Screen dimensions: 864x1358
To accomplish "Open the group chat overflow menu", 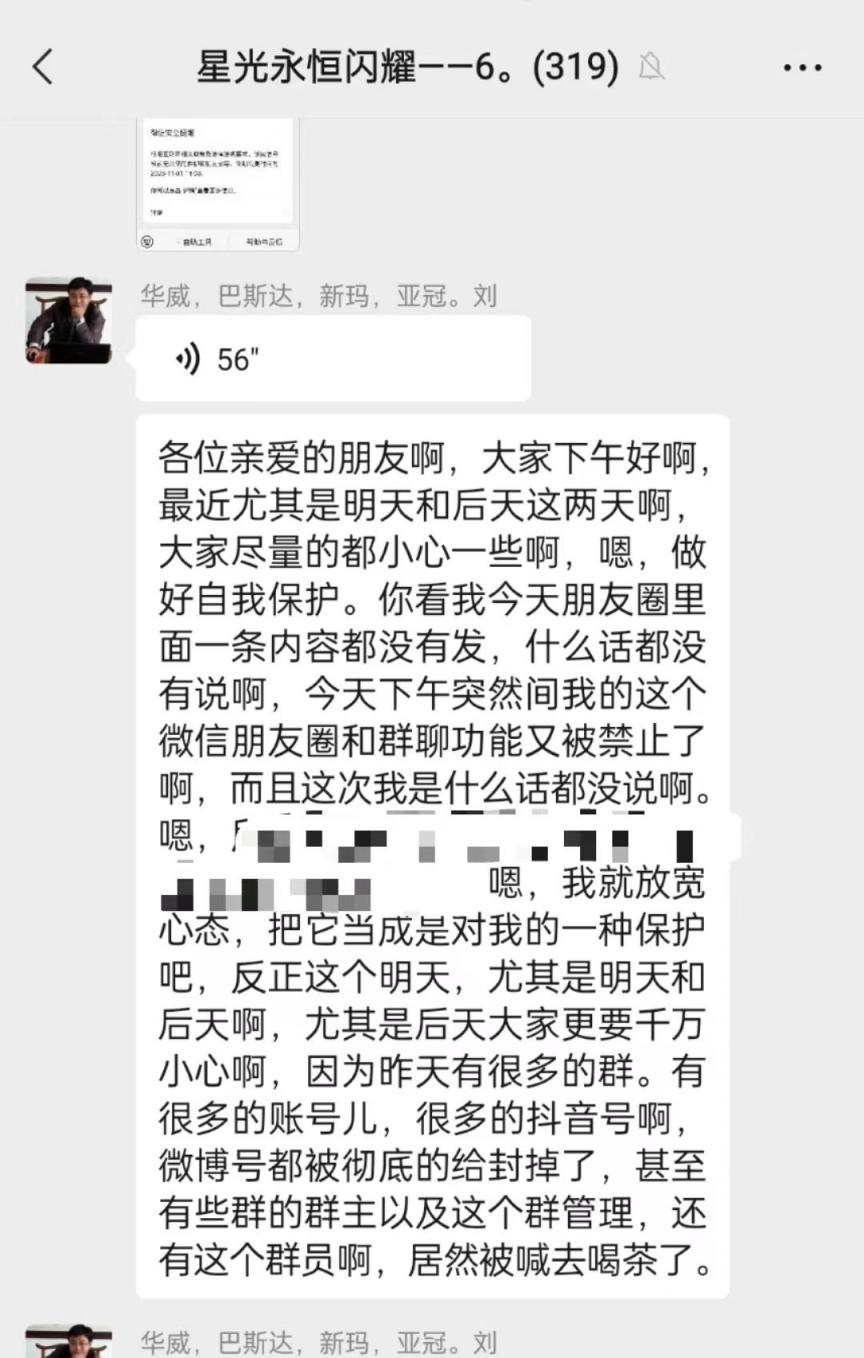I will click(802, 68).
